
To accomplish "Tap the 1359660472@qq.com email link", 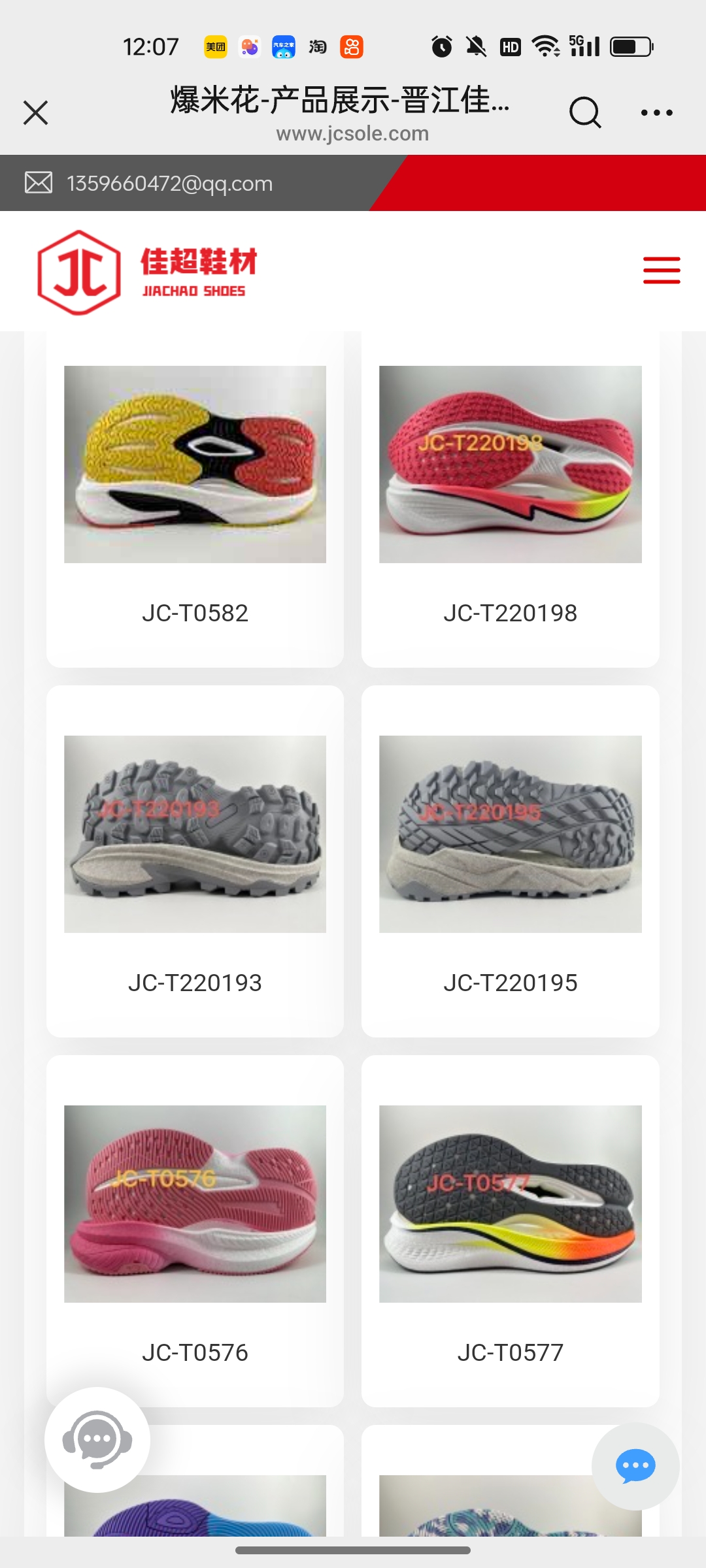I will click(169, 184).
